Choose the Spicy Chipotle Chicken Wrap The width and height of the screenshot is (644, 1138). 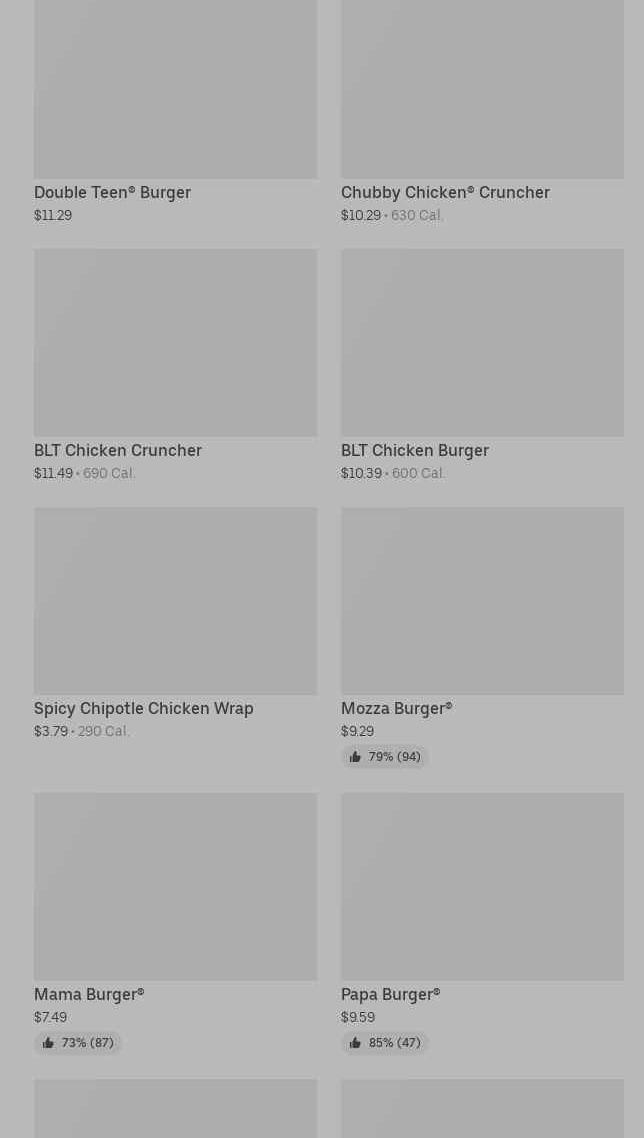pos(175,623)
